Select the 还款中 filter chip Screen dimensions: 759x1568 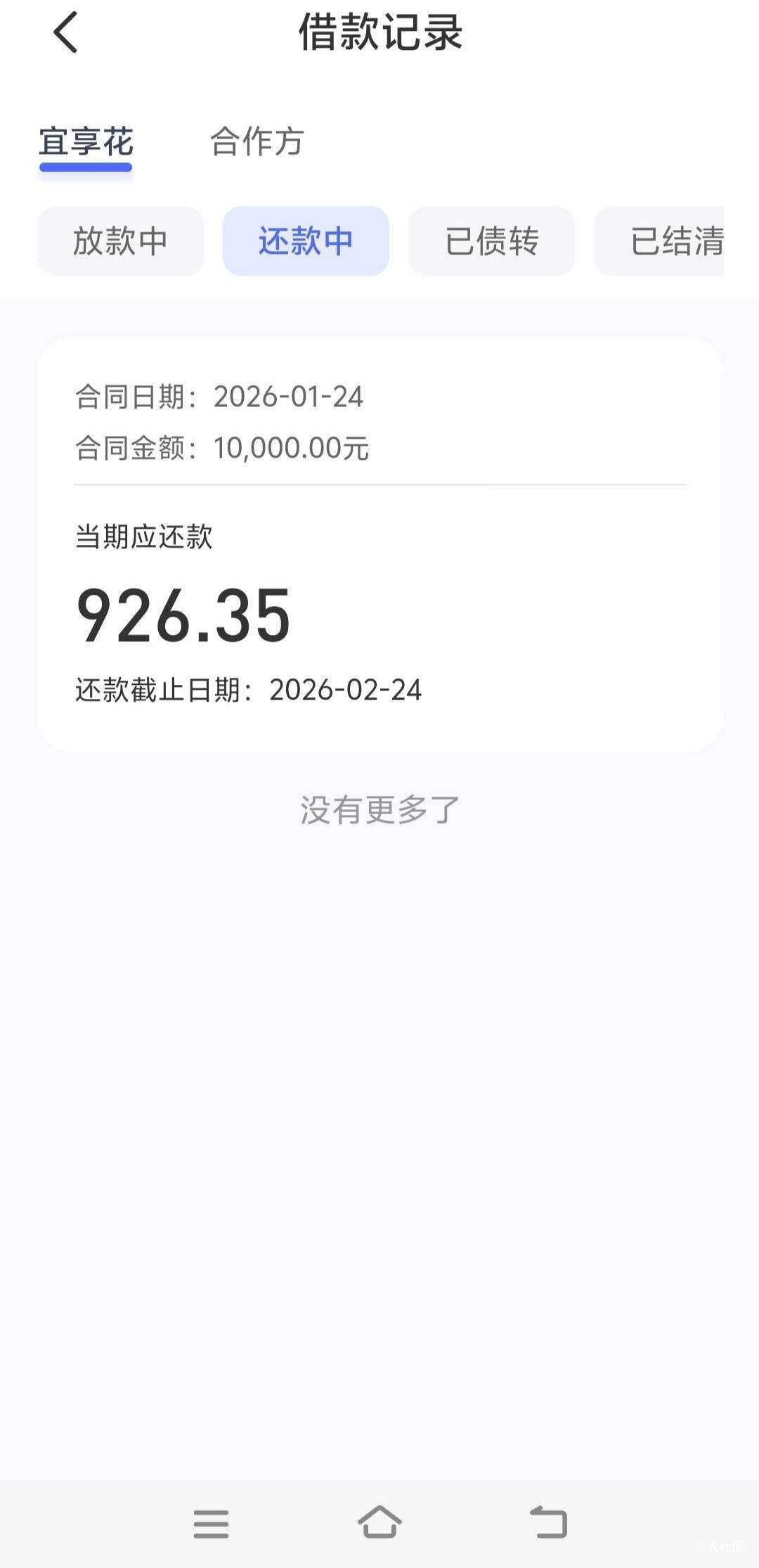pos(306,241)
